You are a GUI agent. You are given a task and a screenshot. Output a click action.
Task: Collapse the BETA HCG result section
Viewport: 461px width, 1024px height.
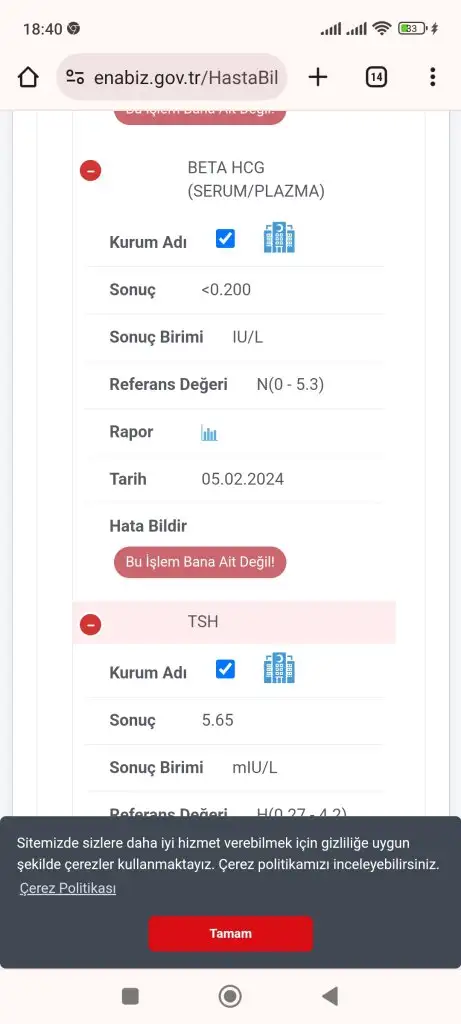tap(90, 170)
